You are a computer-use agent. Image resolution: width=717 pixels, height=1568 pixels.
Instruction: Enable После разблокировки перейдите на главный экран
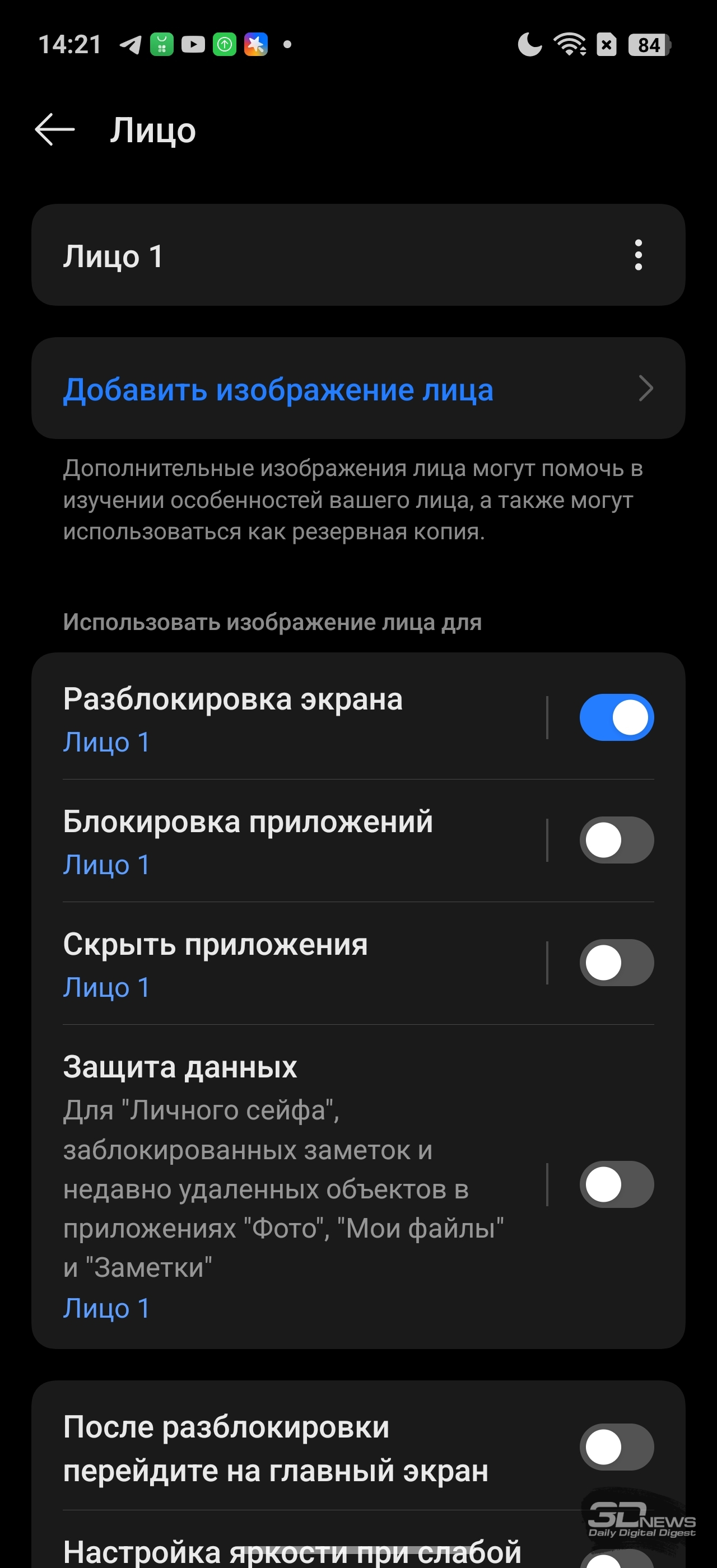[x=616, y=1447]
